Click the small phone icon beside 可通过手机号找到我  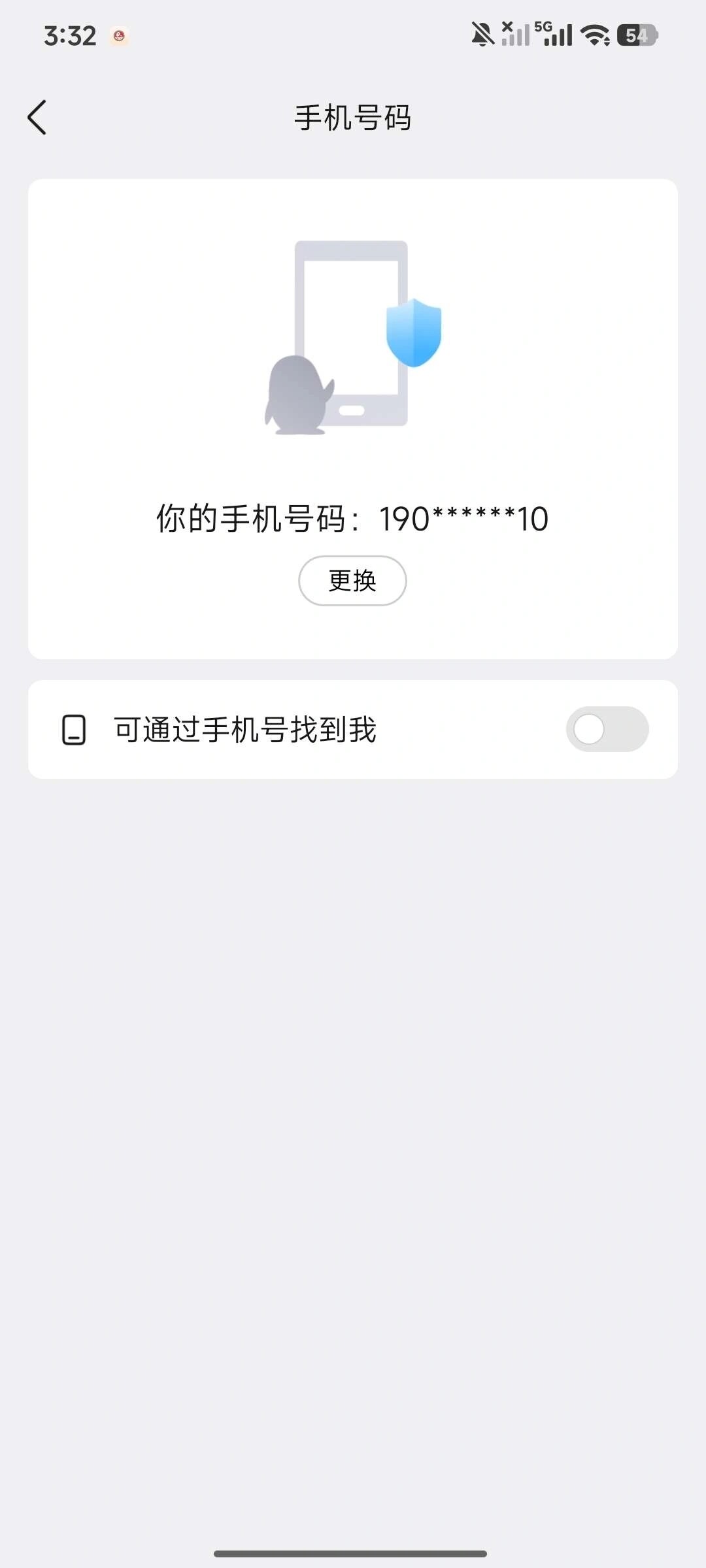point(74,730)
